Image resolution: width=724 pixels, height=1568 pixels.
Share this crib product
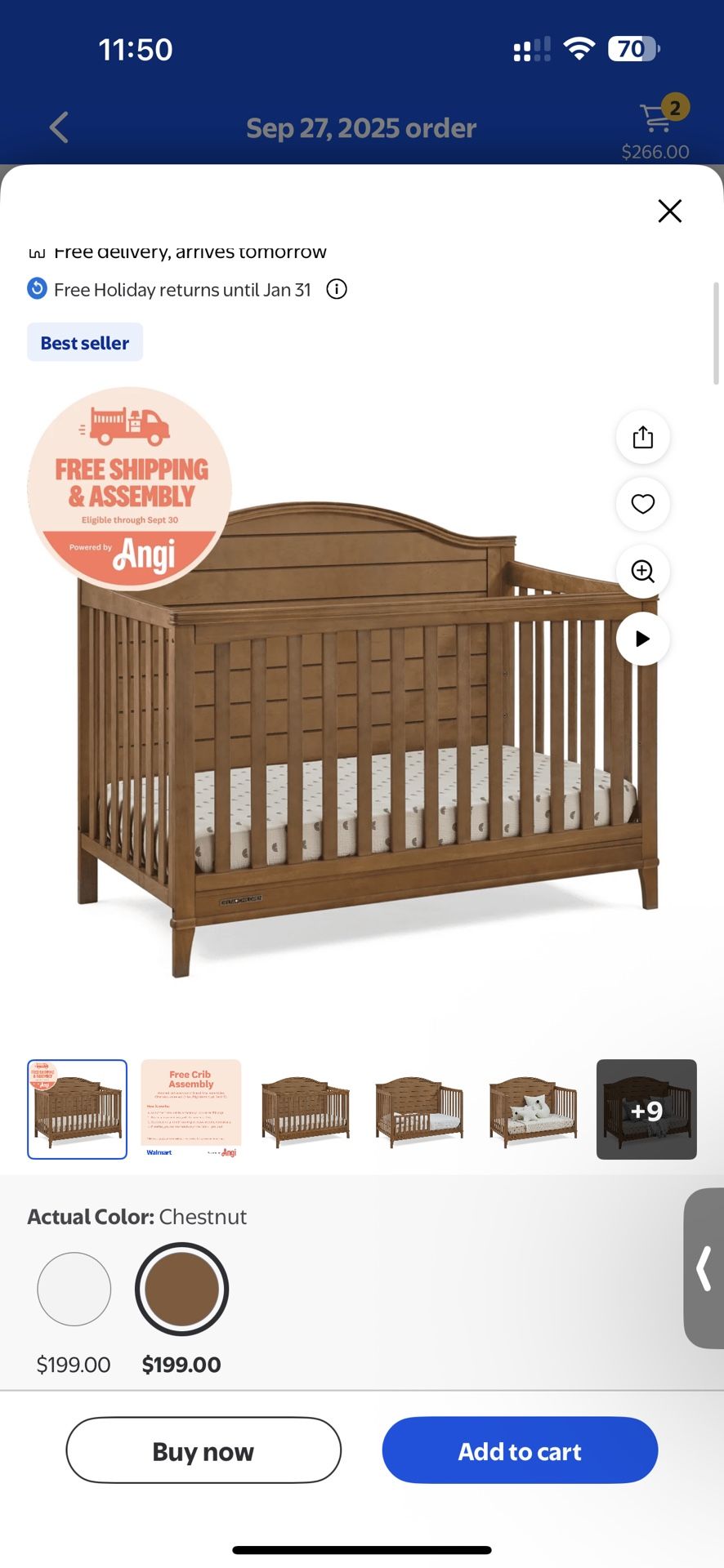[x=643, y=437]
